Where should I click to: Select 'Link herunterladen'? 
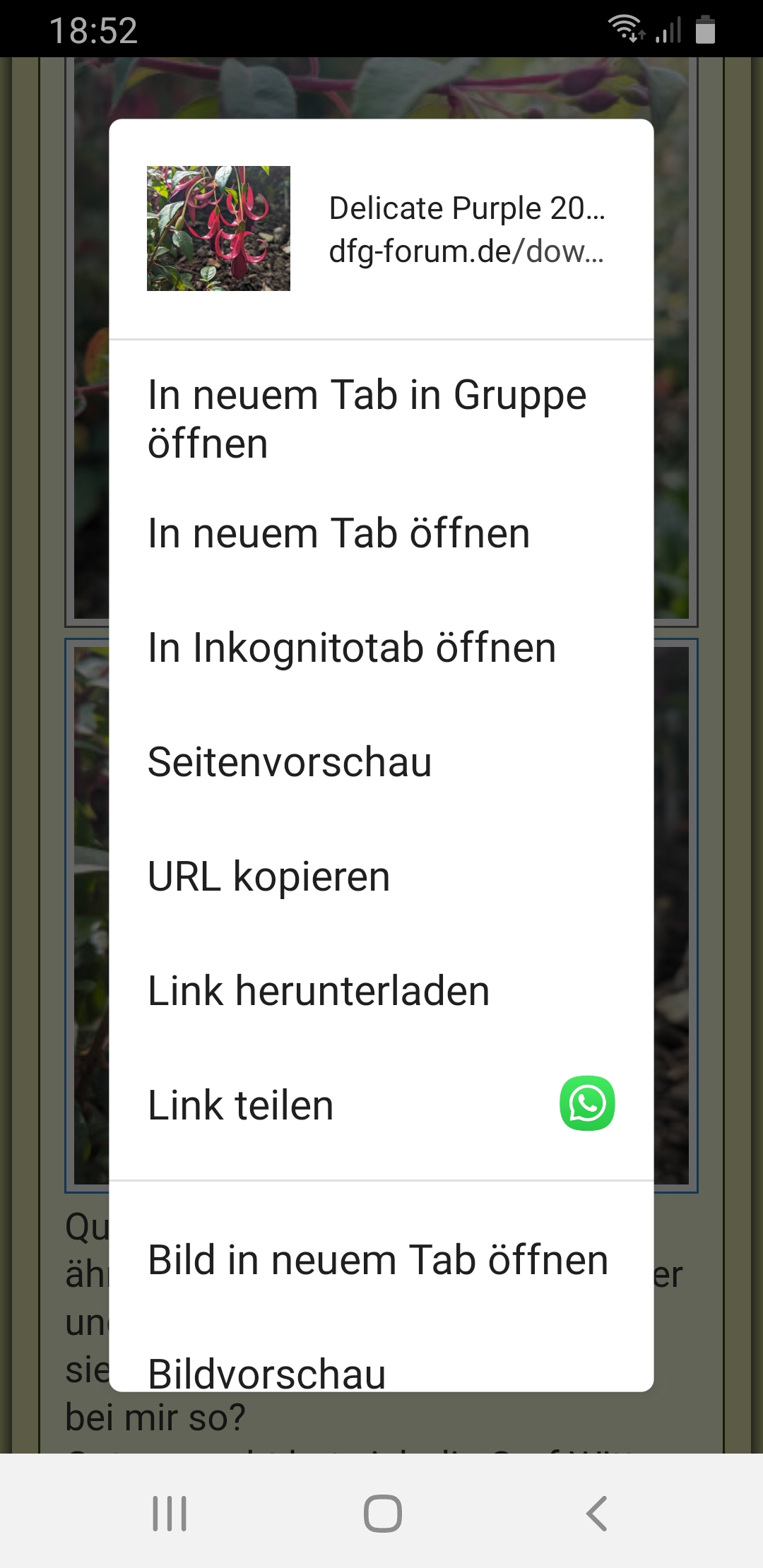pyautogui.click(x=319, y=991)
